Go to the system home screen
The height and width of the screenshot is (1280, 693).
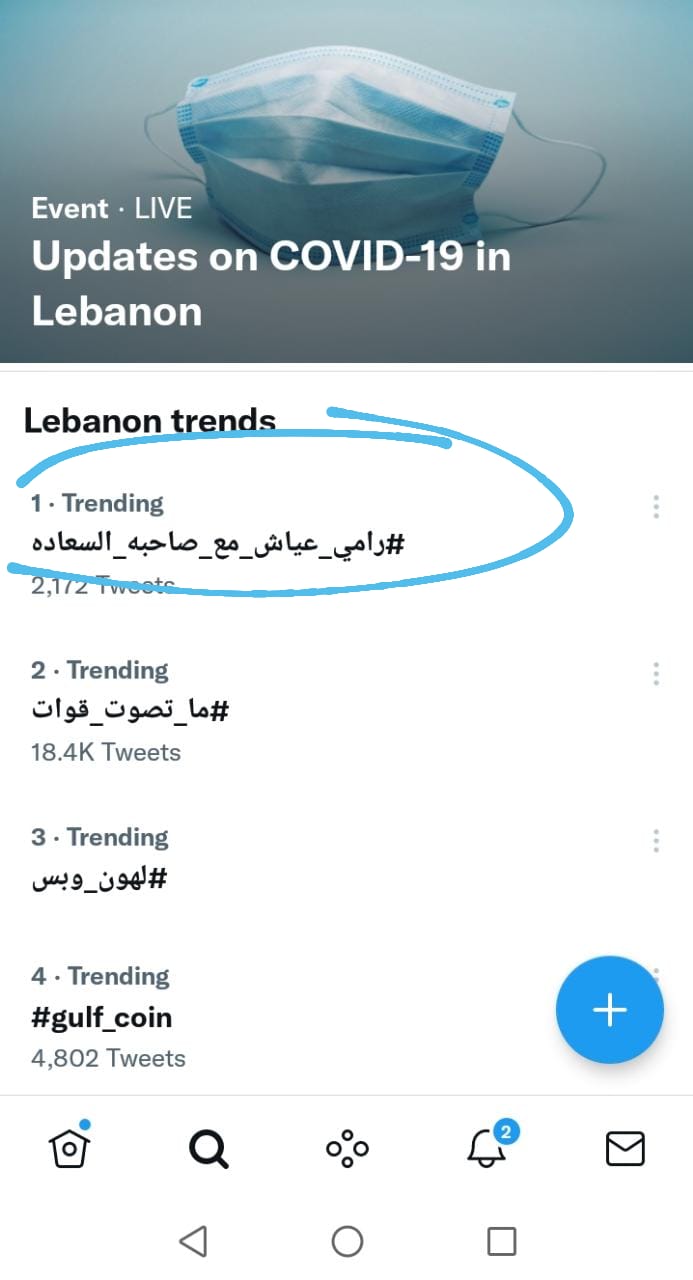[347, 1242]
